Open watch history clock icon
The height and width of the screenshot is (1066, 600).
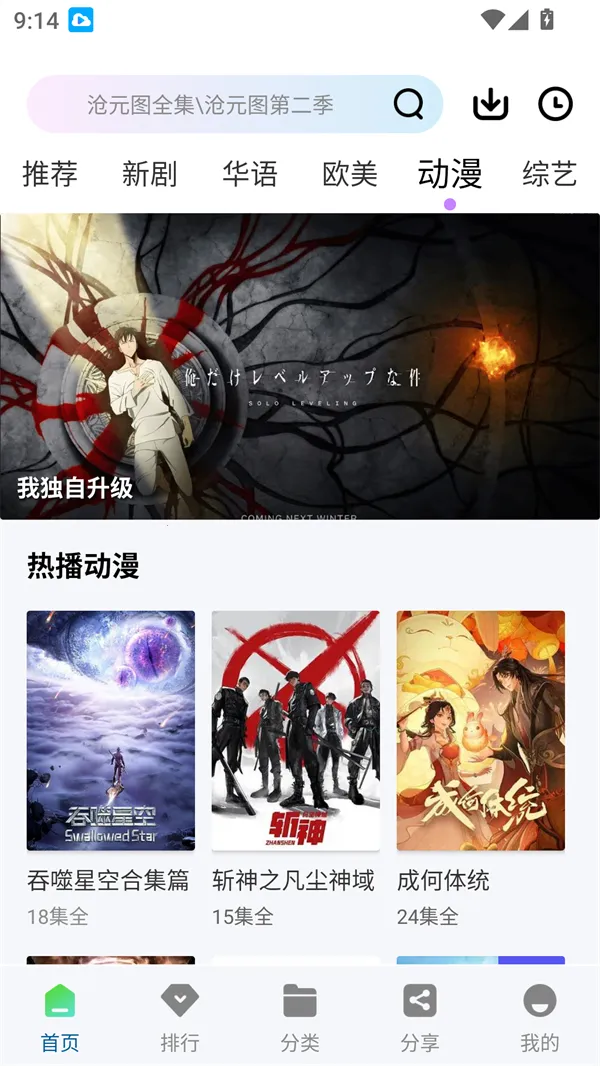tap(555, 104)
